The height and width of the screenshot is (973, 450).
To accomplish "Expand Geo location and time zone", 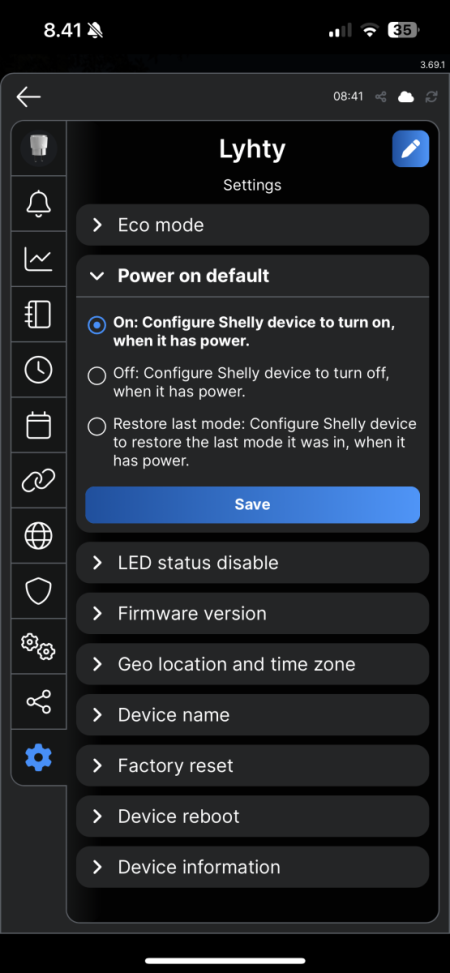I will tap(253, 664).
